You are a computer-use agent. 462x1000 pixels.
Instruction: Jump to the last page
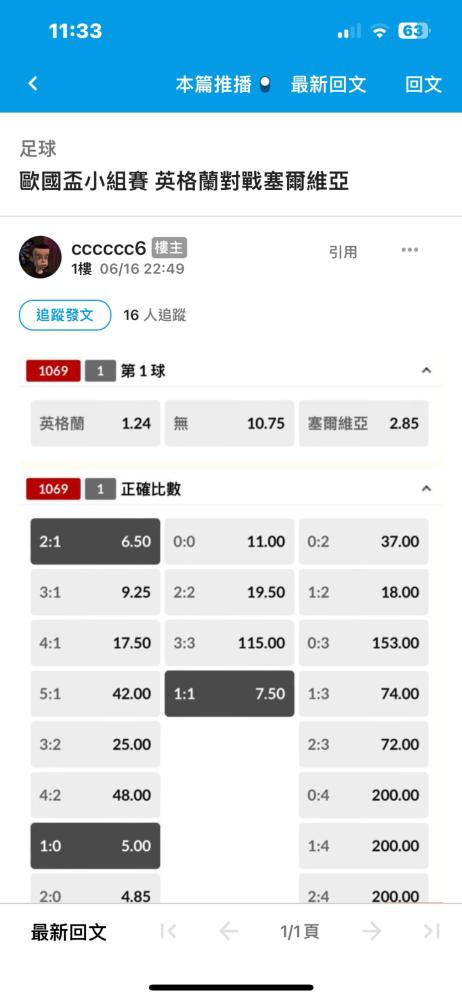pos(432,932)
